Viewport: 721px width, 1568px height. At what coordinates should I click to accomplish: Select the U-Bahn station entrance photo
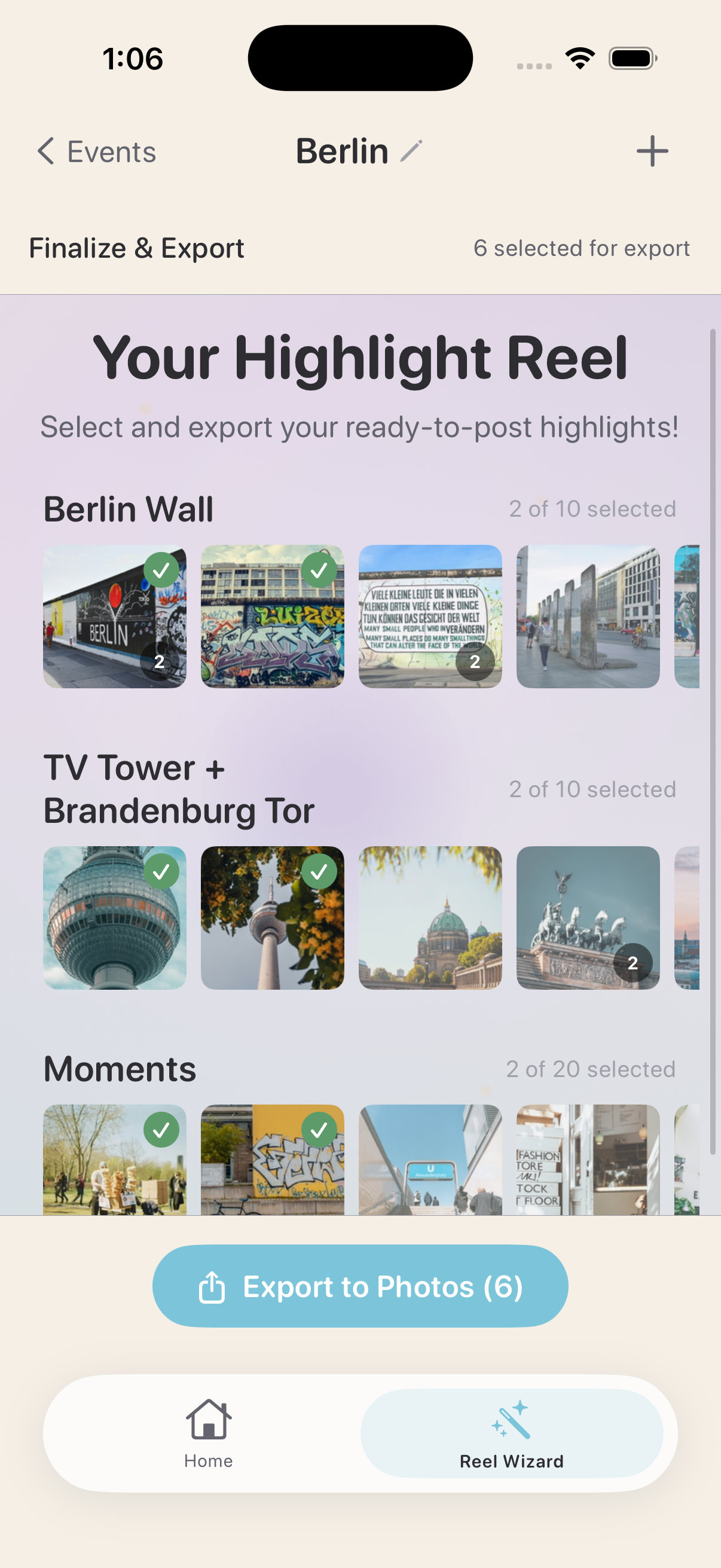[x=430, y=1160]
